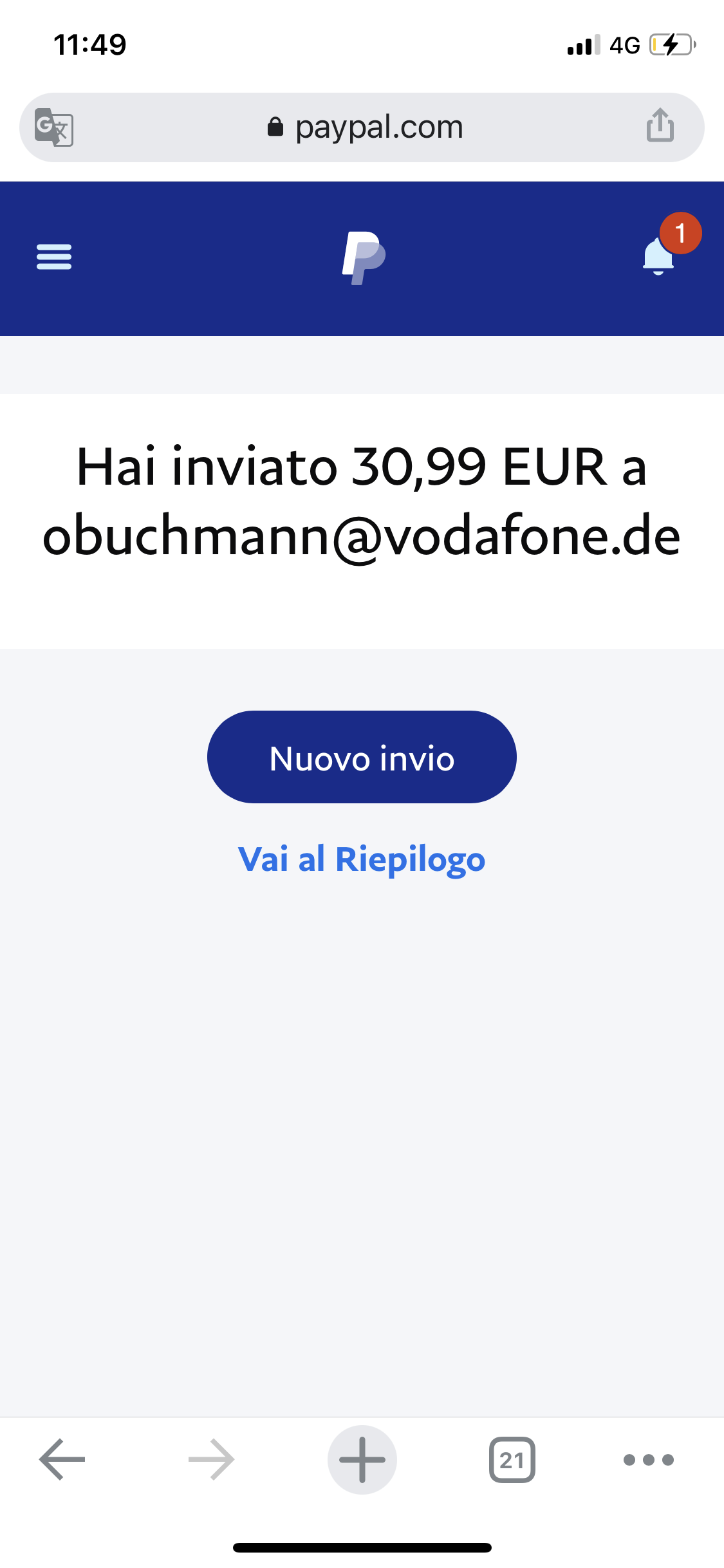The image size is (724, 1568).
Task: Tap the Google Translate icon in address bar
Action: pos(54,127)
